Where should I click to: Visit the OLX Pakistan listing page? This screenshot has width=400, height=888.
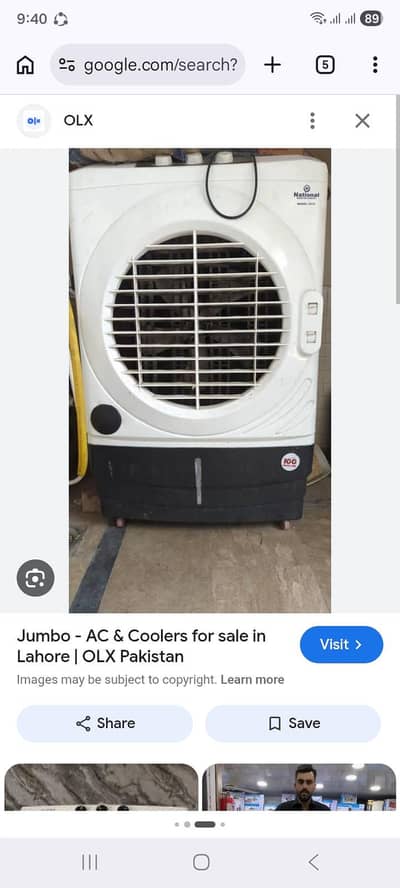pyautogui.click(x=342, y=644)
